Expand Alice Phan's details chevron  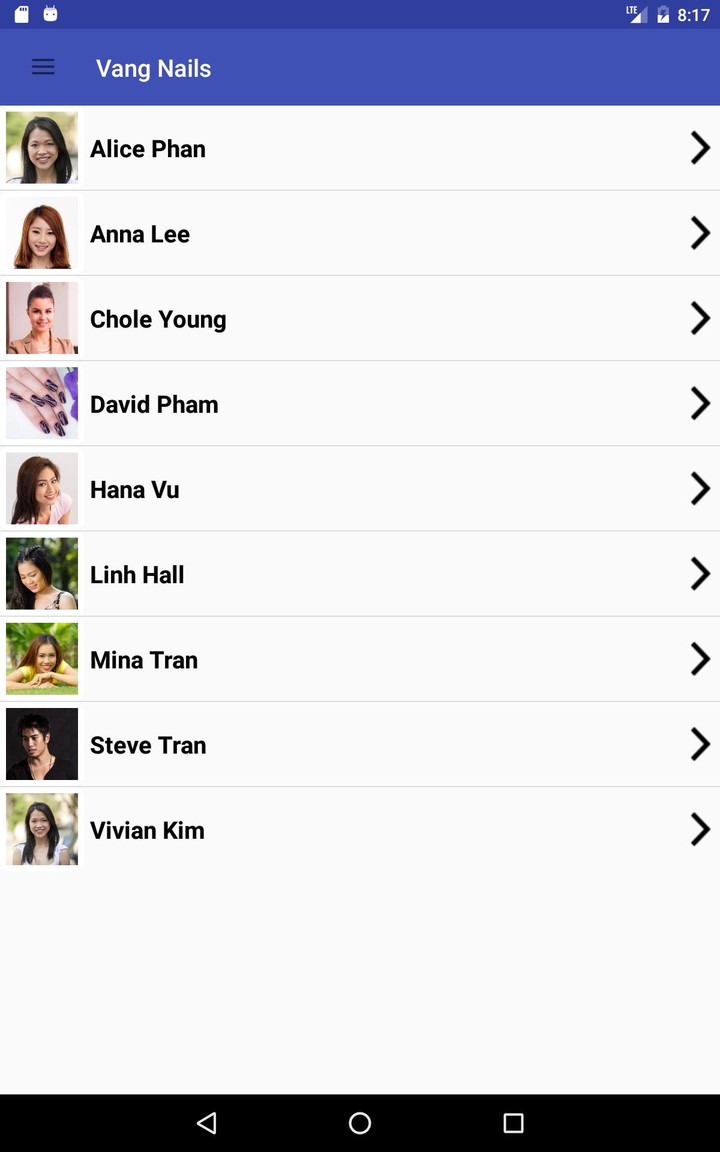[699, 147]
